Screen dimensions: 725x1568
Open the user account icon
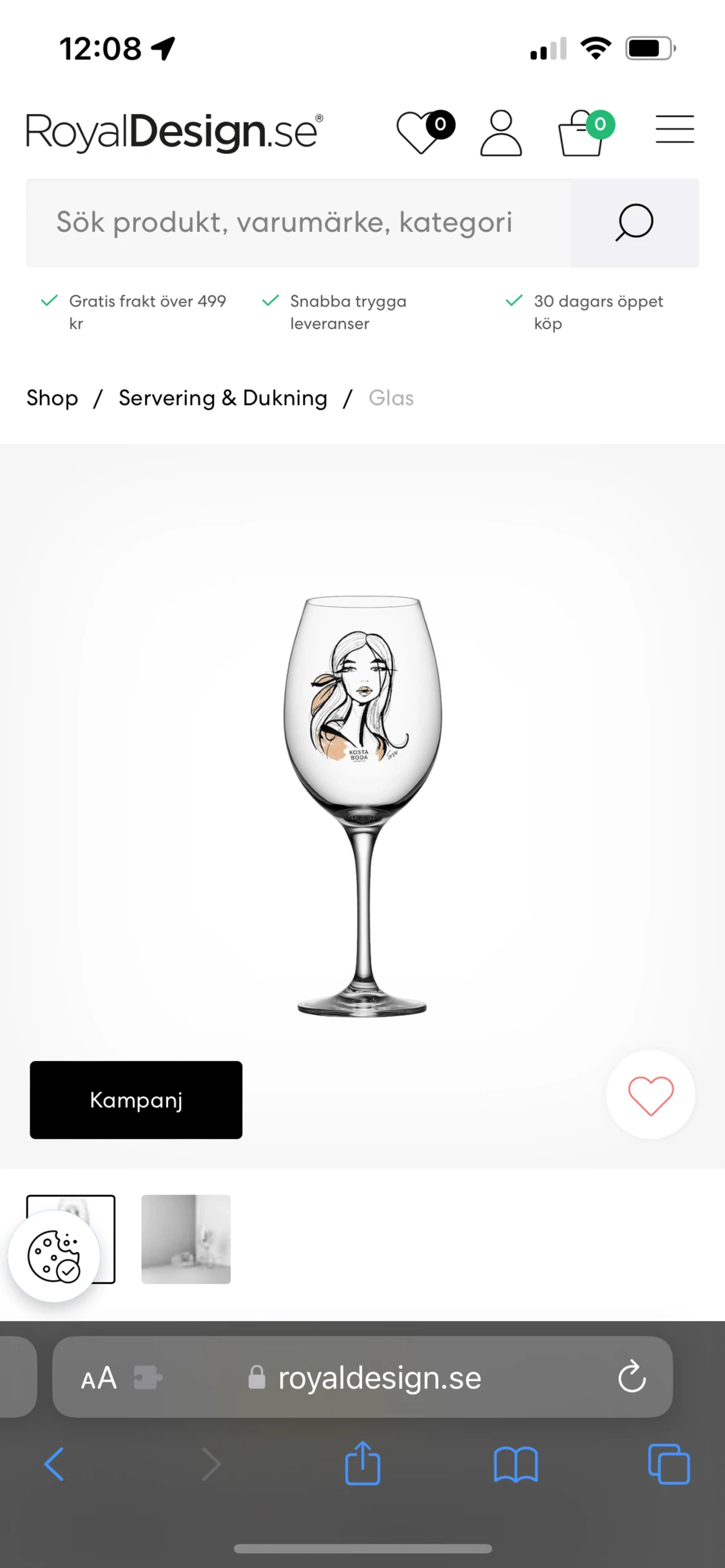point(501,133)
